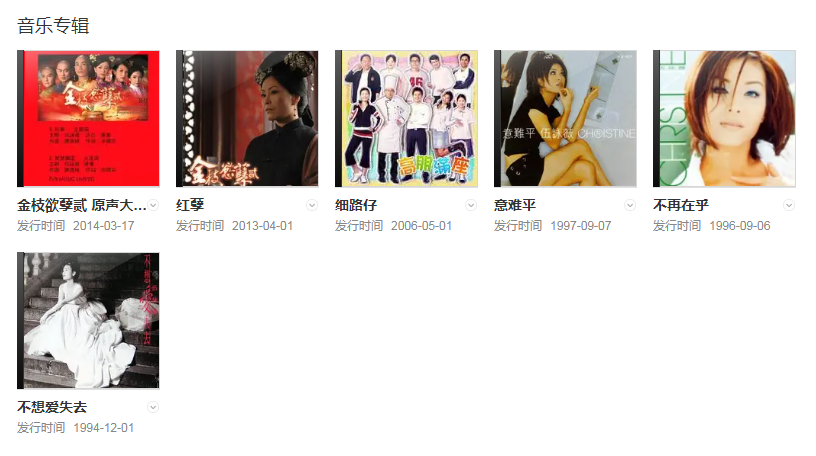Open the 意难平 album cover

pos(565,118)
